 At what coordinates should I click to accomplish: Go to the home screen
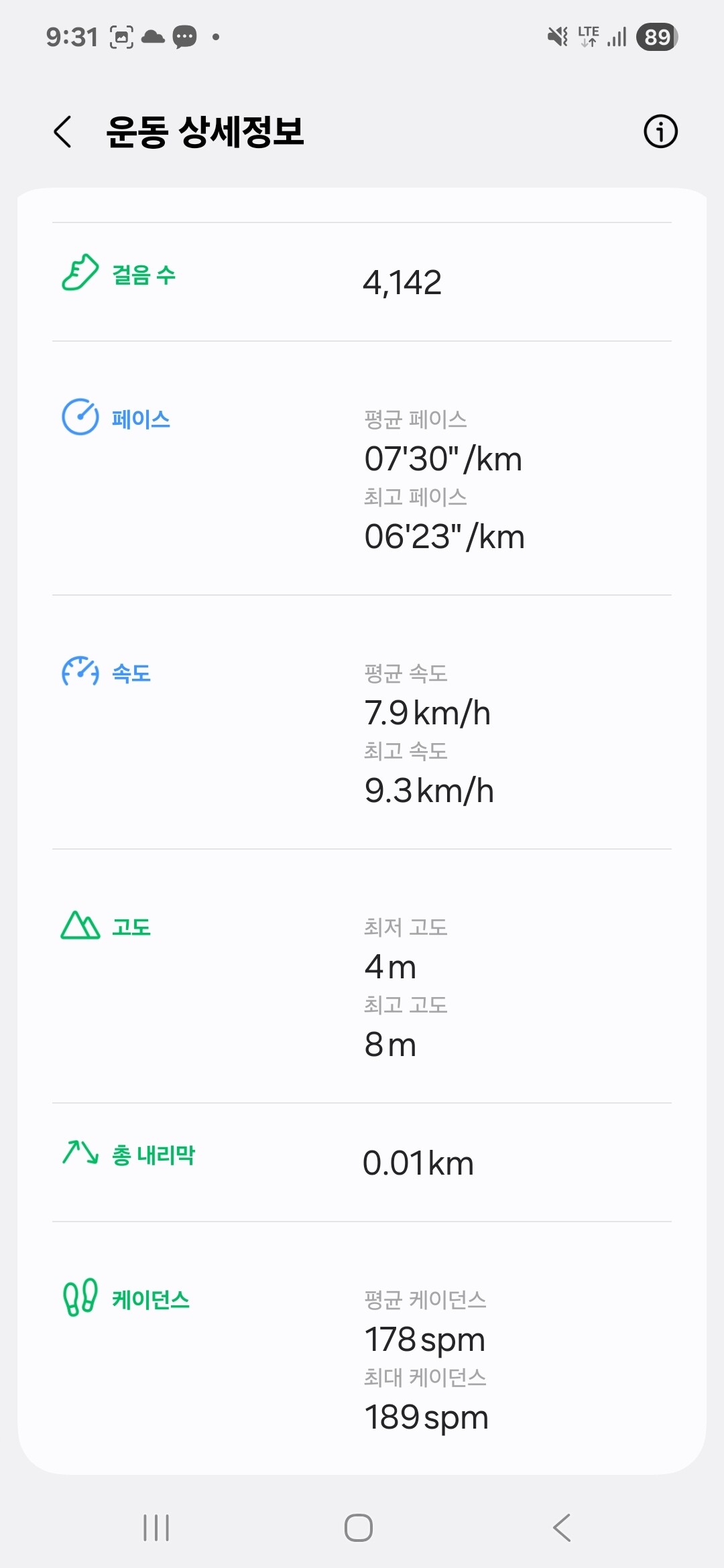pyautogui.click(x=359, y=1528)
